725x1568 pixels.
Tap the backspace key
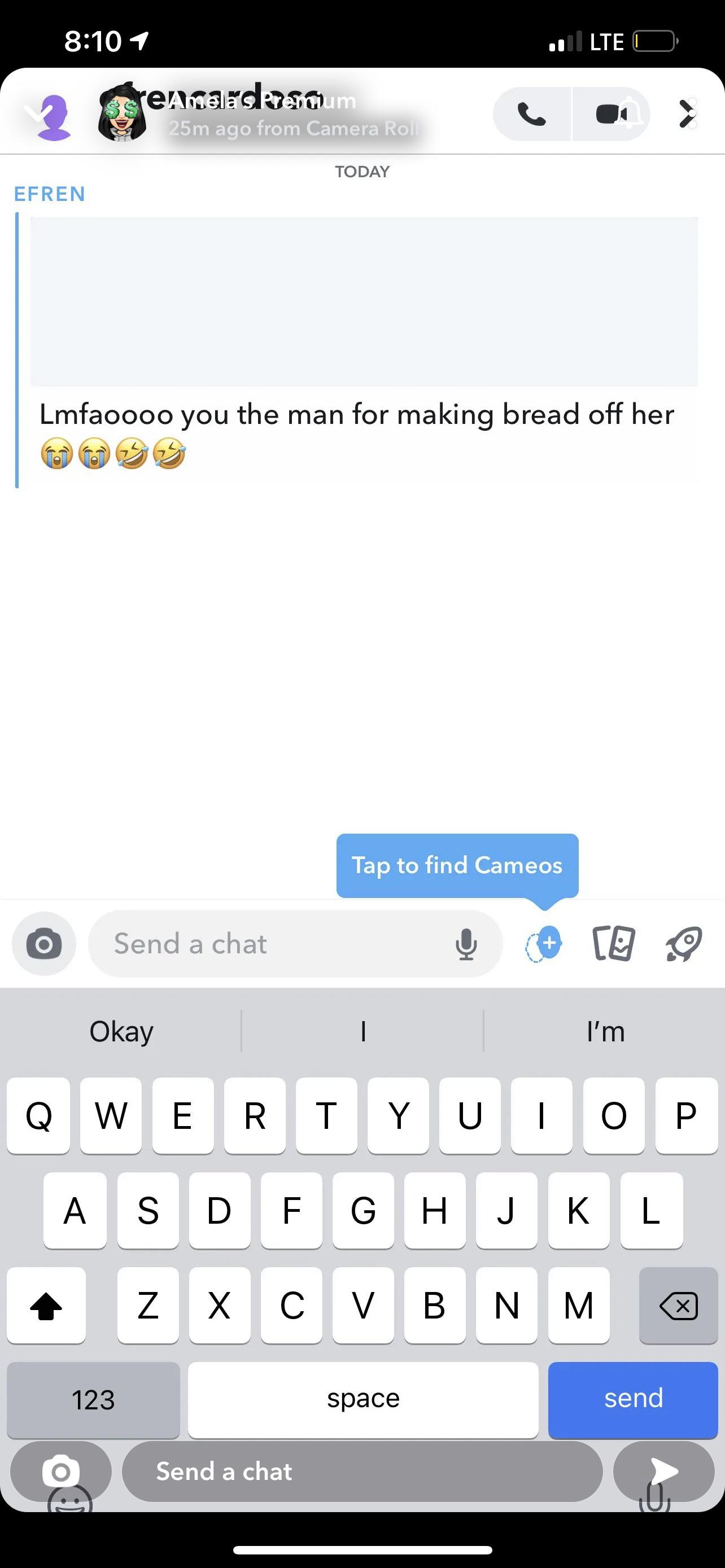tap(678, 1306)
